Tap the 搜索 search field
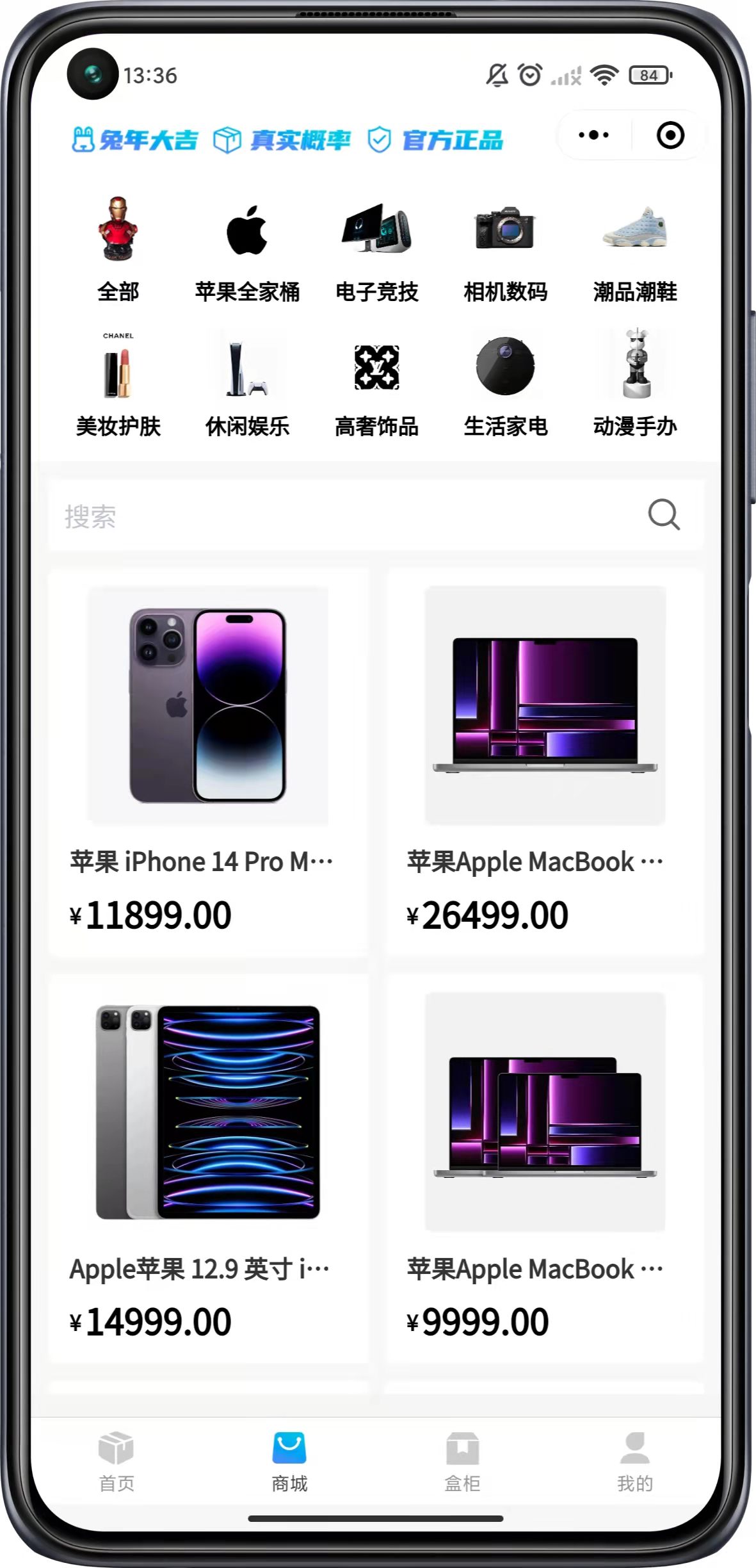This screenshot has height=1568, width=756. pos(333,516)
